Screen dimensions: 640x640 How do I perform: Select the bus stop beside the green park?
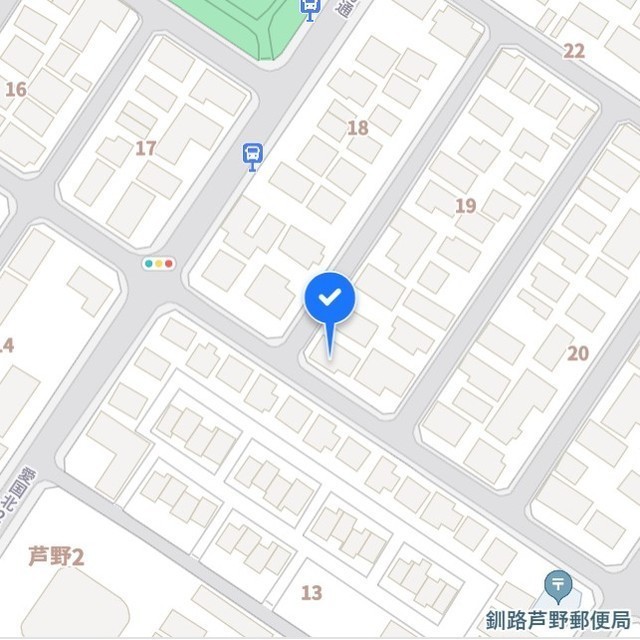pyautogui.click(x=310, y=7)
